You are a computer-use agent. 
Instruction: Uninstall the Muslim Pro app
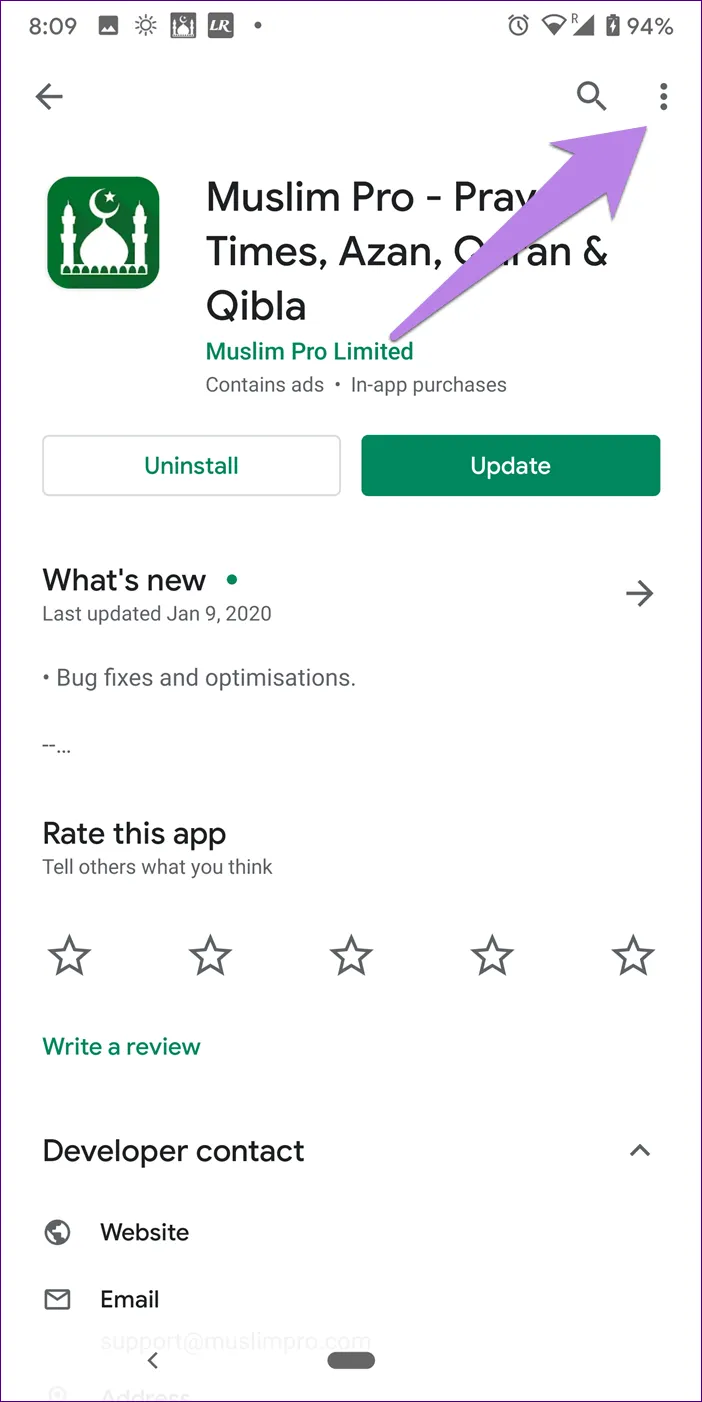(191, 466)
